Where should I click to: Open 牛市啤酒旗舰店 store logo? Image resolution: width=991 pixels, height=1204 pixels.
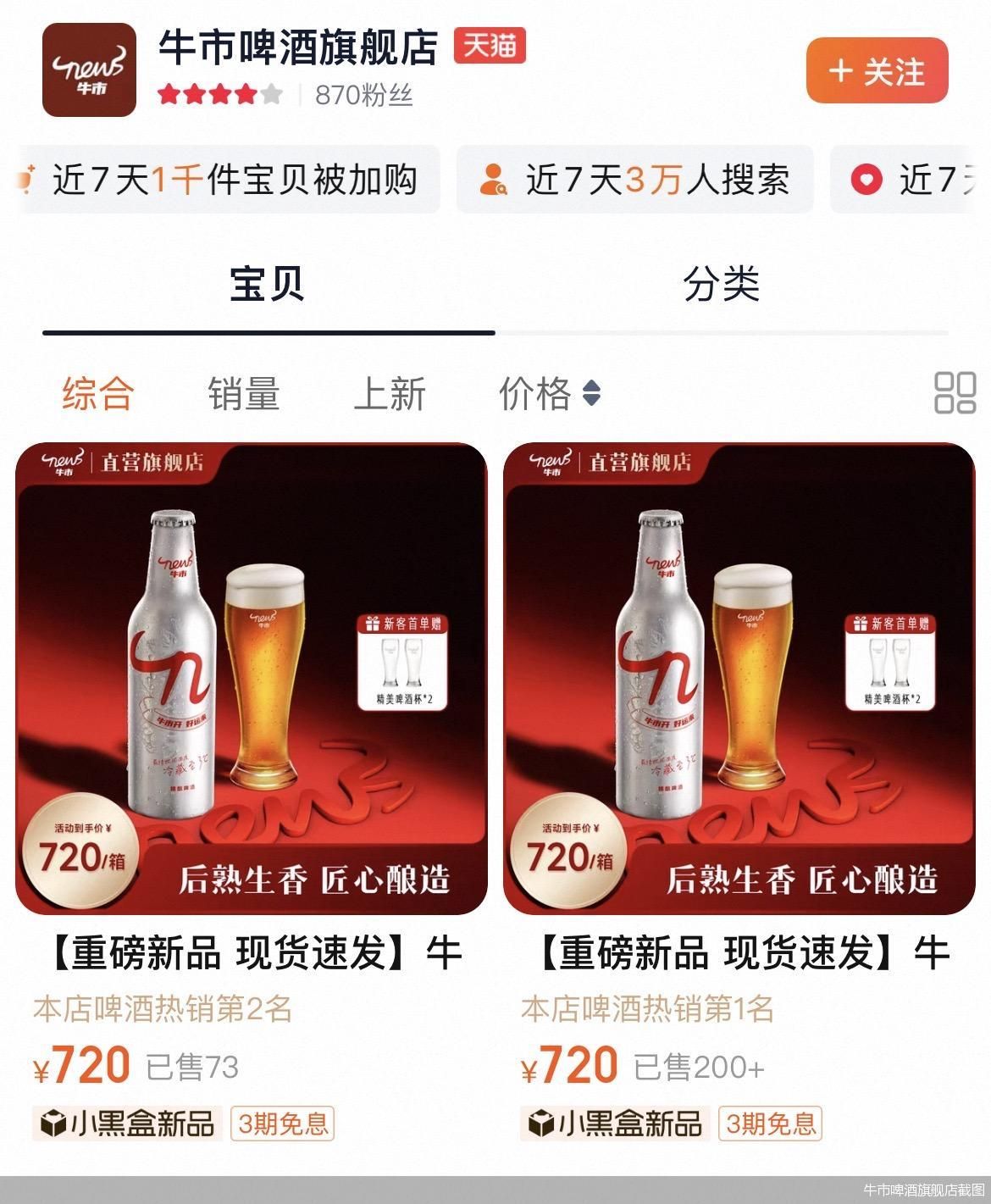[89, 69]
